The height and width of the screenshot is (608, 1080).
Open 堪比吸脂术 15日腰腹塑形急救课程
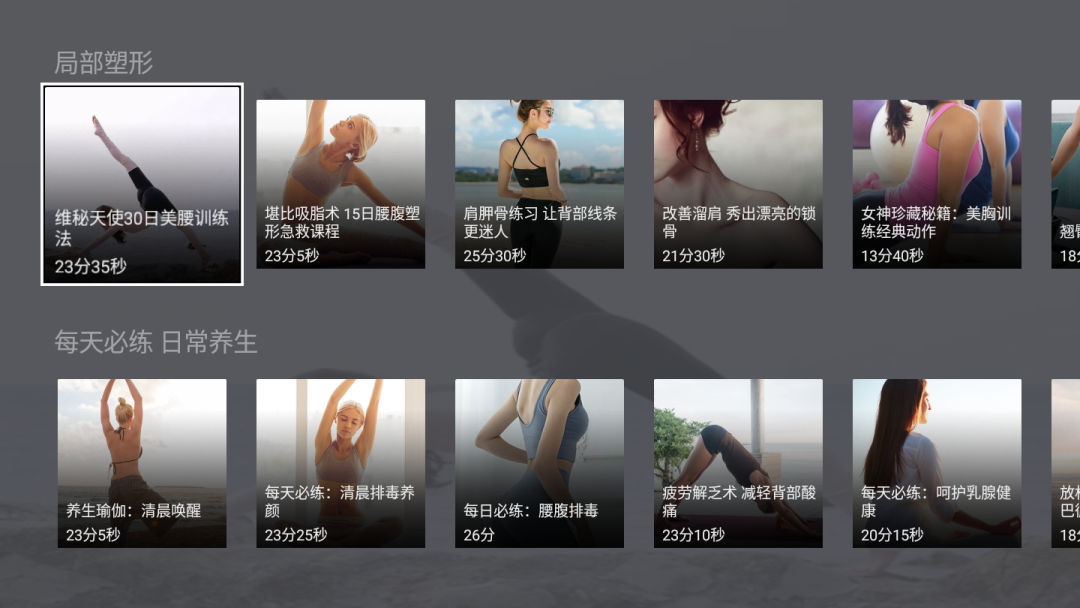tap(340, 184)
